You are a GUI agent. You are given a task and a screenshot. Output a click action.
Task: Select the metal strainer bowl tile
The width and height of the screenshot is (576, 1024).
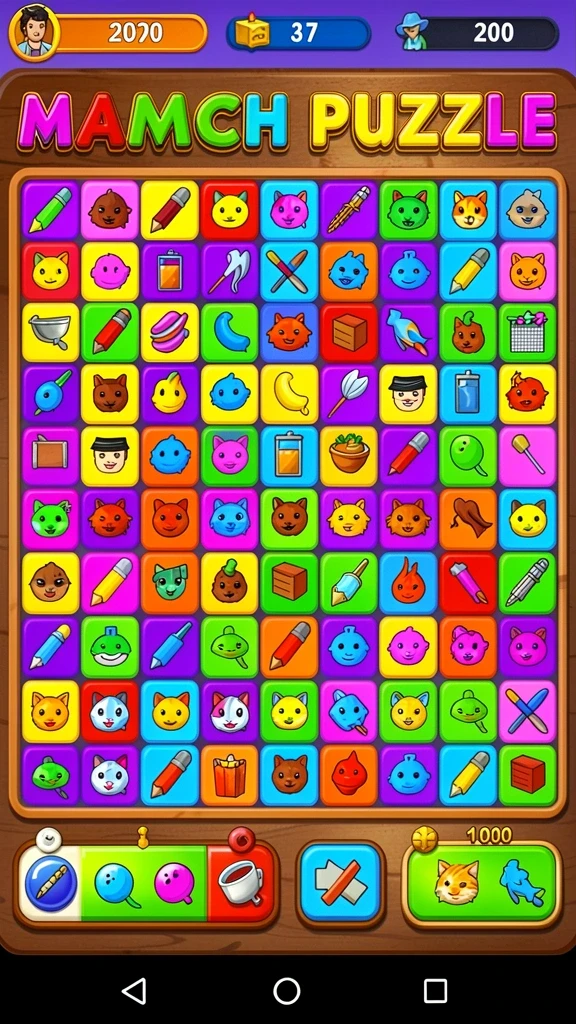pyautogui.click(x=50, y=332)
